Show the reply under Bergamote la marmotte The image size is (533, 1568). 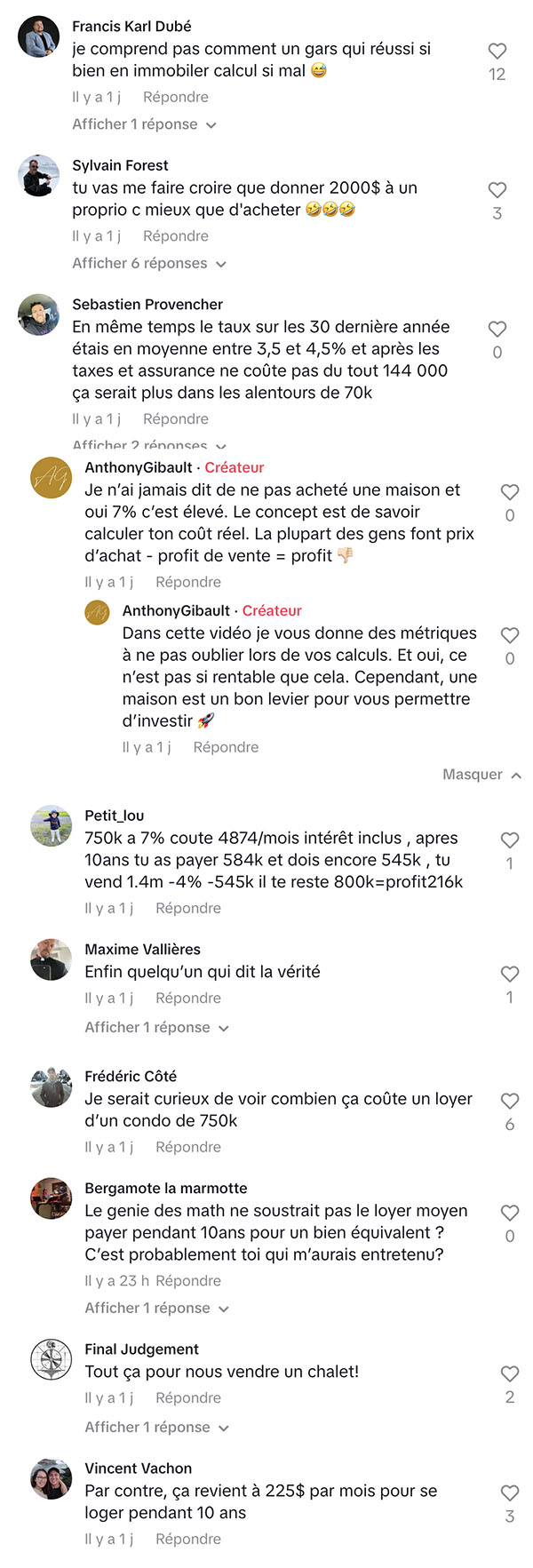(x=156, y=1308)
